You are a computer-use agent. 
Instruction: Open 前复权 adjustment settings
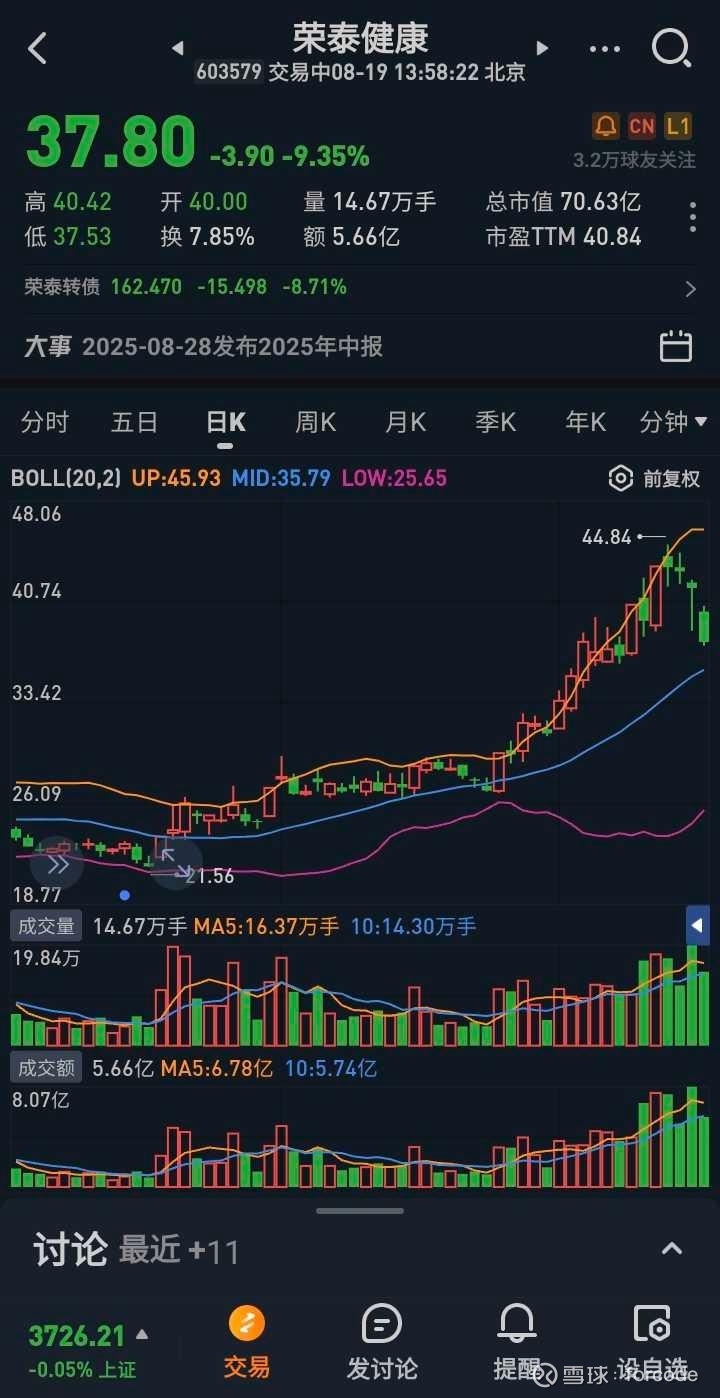[x=654, y=478]
